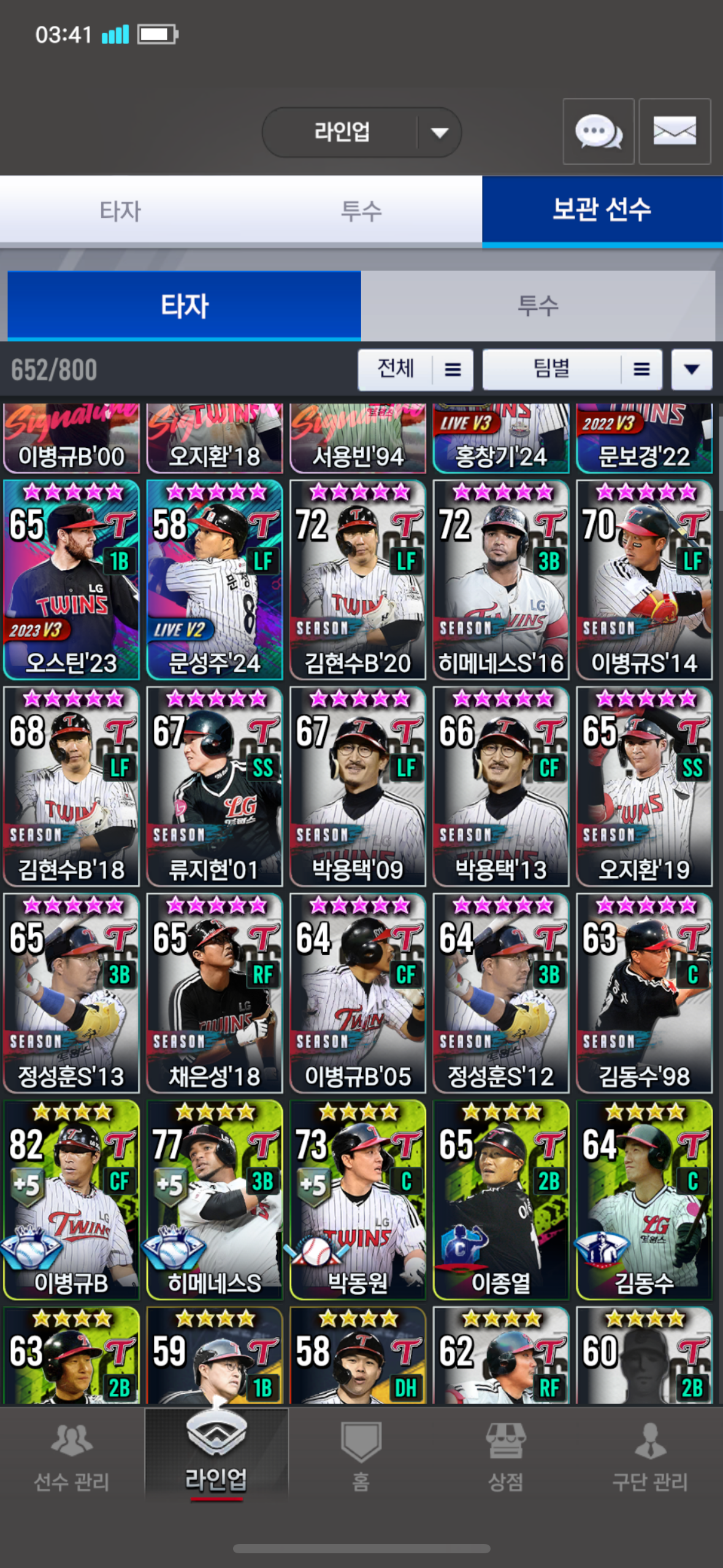Open the 김동수'98 catcher card
Image resolution: width=723 pixels, height=1568 pixels.
(645, 993)
